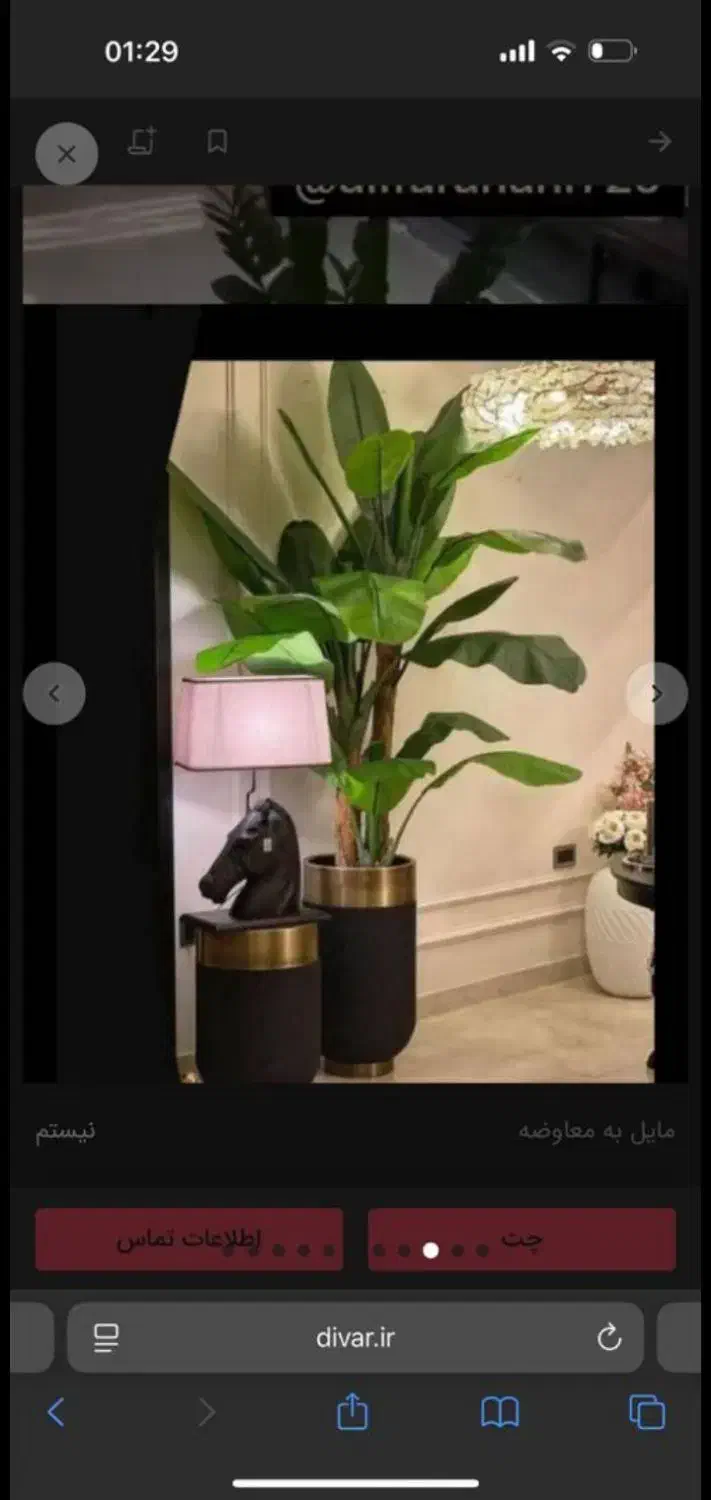Viewport: 711px width, 1500px height.
Task: Add a note to the listing
Action: point(142,142)
